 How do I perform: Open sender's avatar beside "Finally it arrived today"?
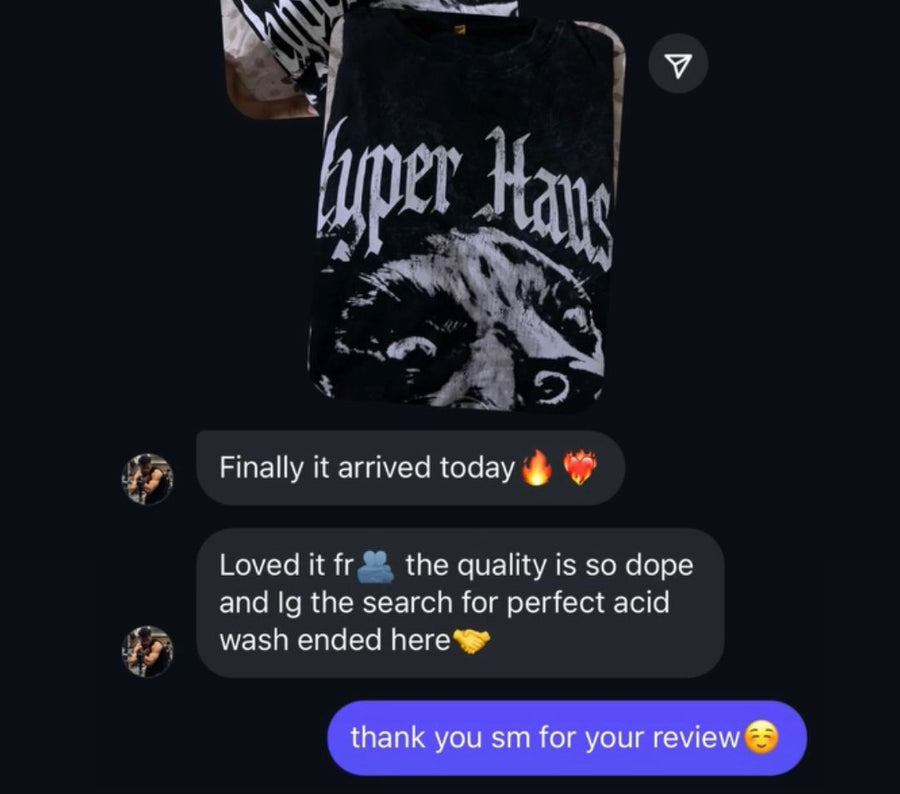147,478
